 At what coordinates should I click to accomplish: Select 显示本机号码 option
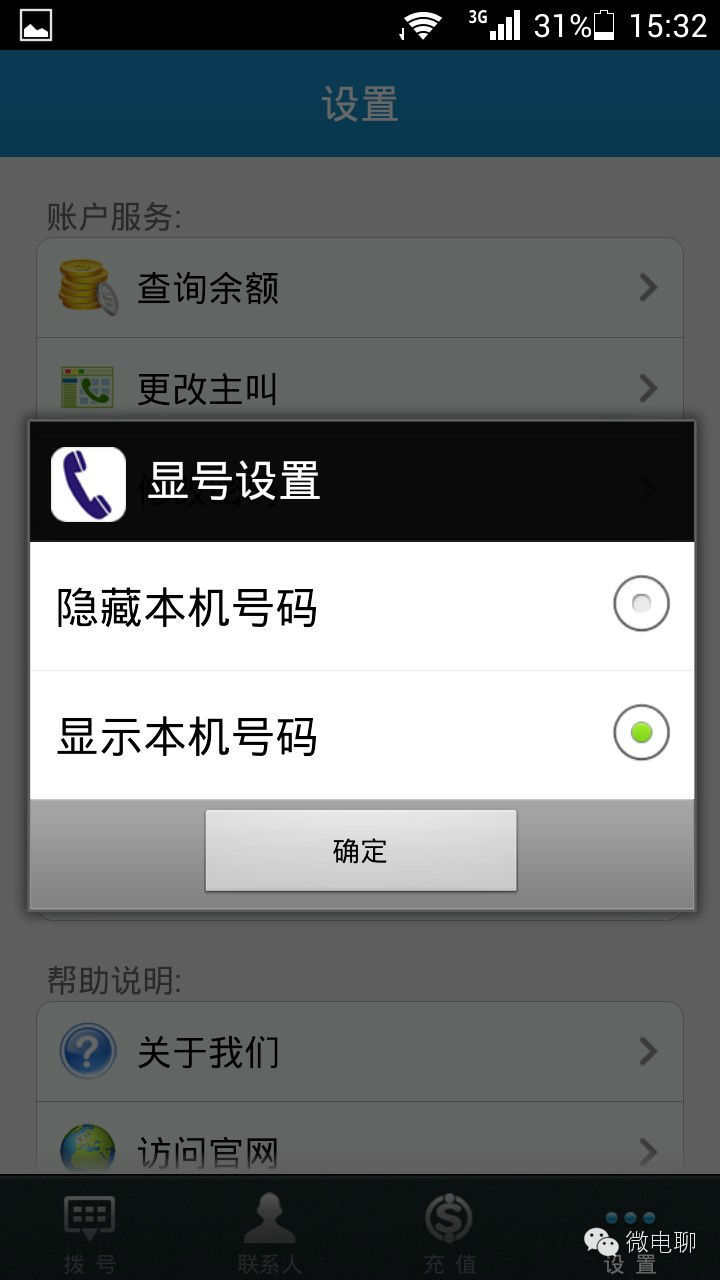click(x=640, y=734)
